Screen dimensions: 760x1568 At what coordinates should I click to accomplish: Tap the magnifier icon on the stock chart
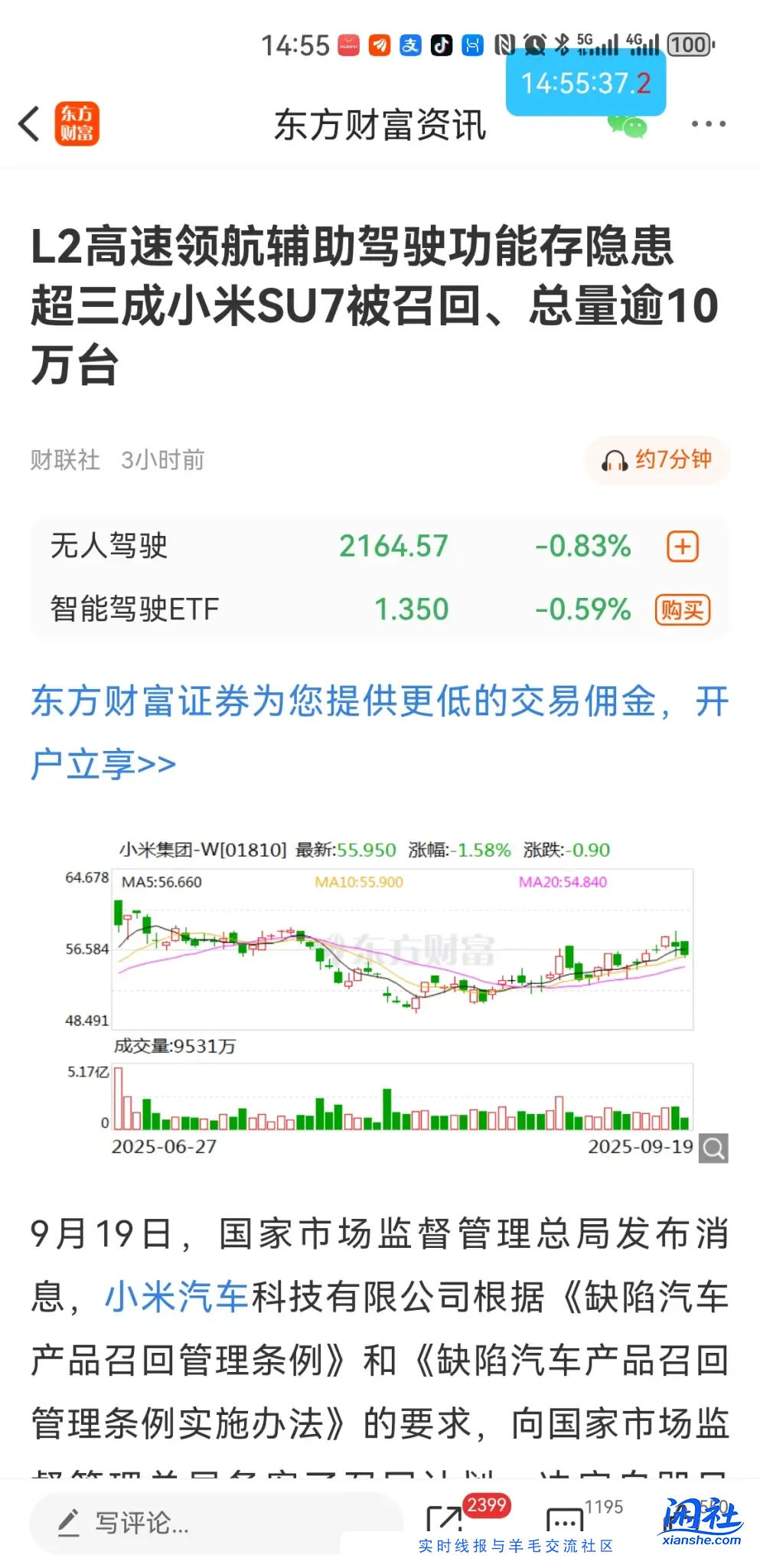tap(714, 1148)
